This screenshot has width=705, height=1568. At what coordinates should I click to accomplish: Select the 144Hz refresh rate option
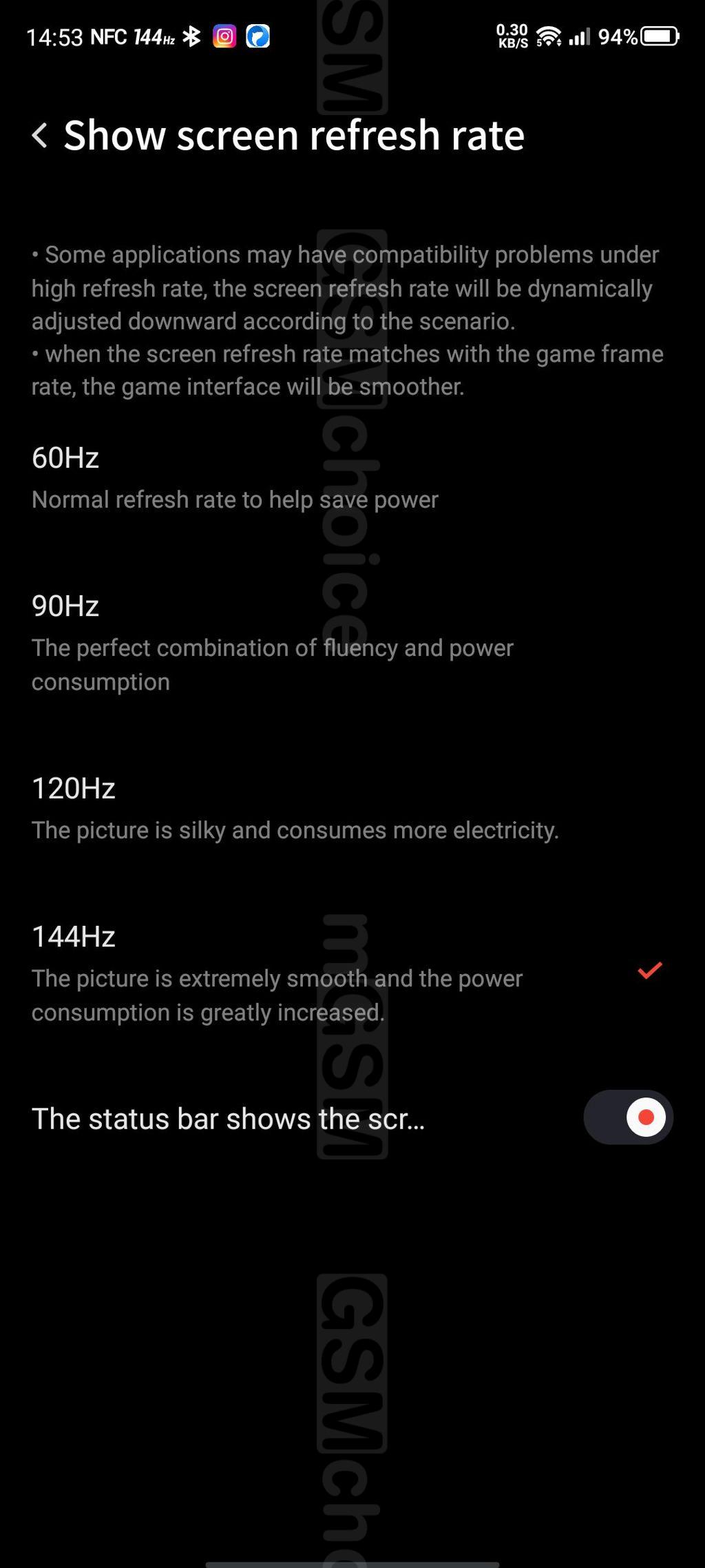(x=352, y=973)
